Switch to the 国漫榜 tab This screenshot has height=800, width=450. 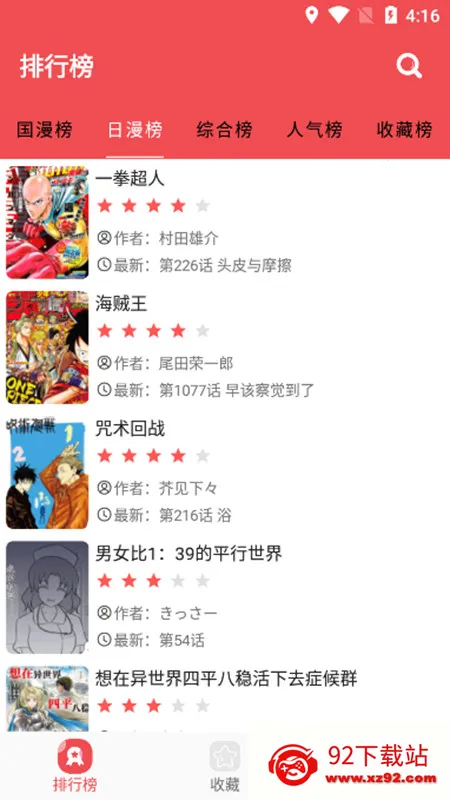tap(44, 130)
